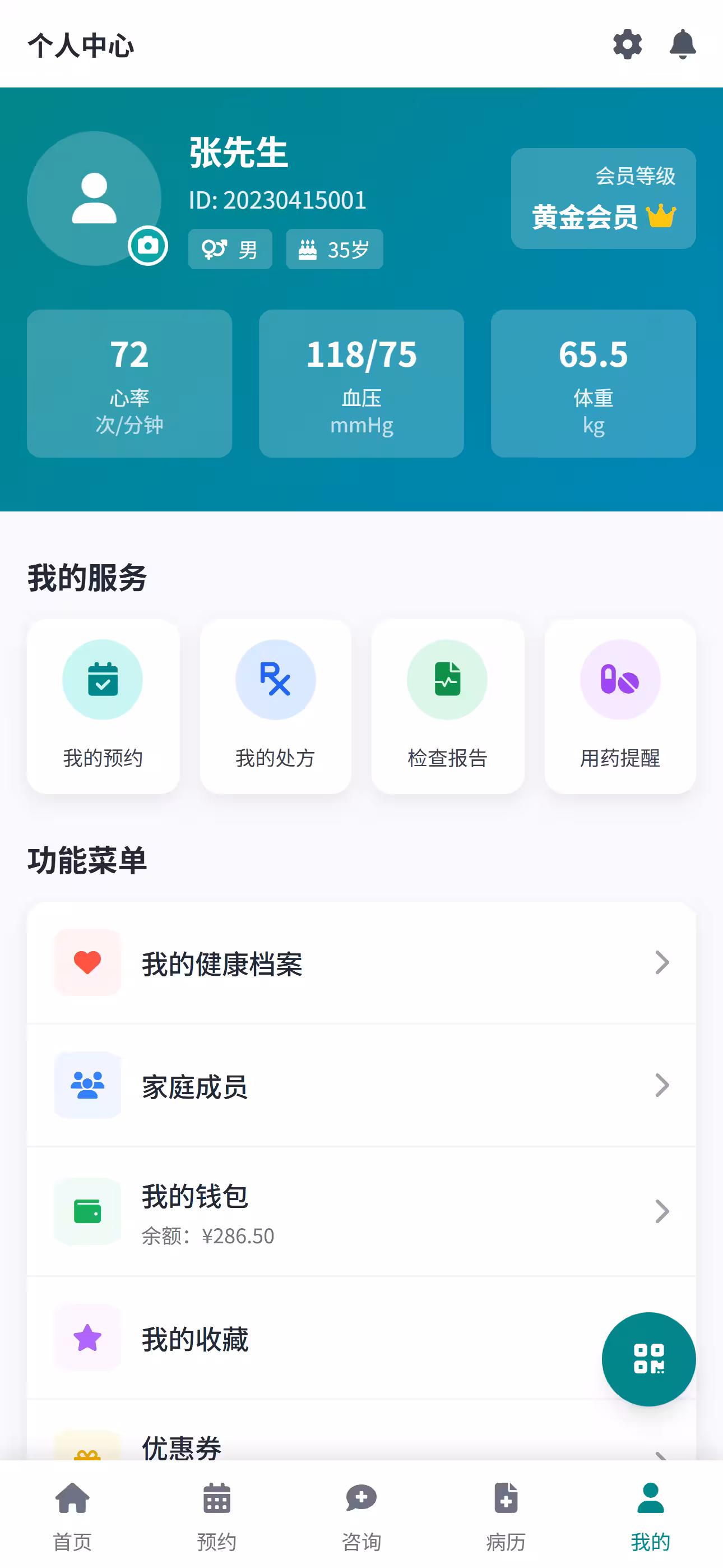Select the 我的预约 calendar icon

pyautogui.click(x=102, y=679)
